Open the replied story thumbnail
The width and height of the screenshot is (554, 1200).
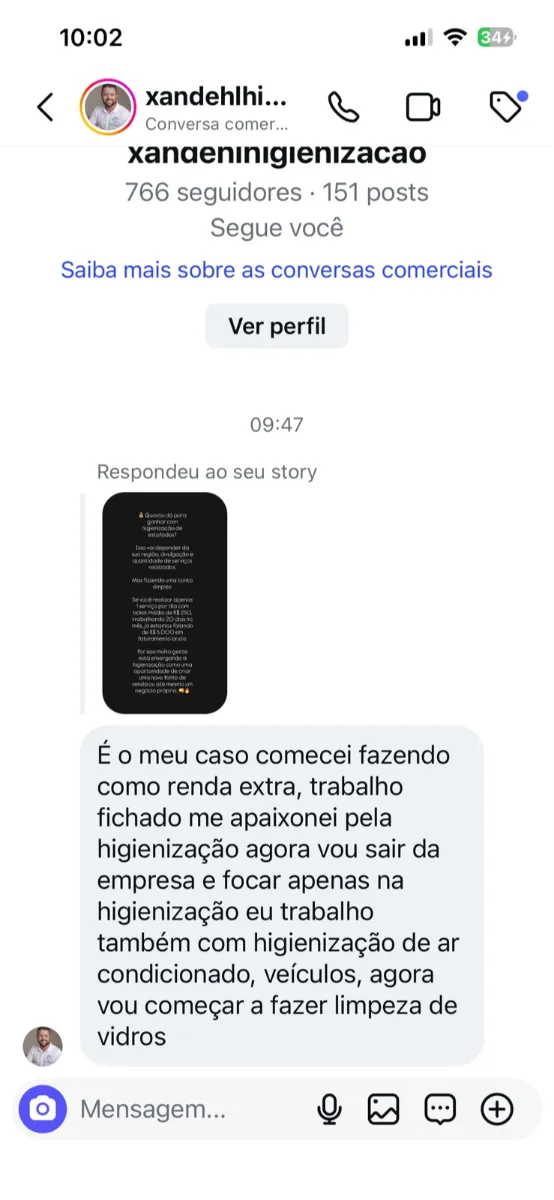(165, 603)
